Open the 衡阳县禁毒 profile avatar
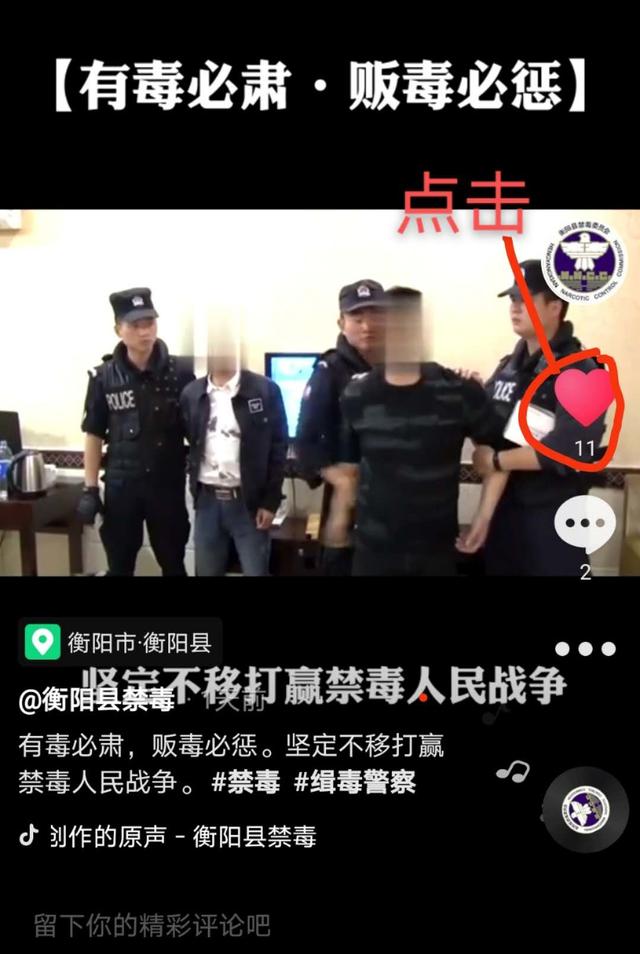Screen dimensions: 640x954 click(585, 259)
